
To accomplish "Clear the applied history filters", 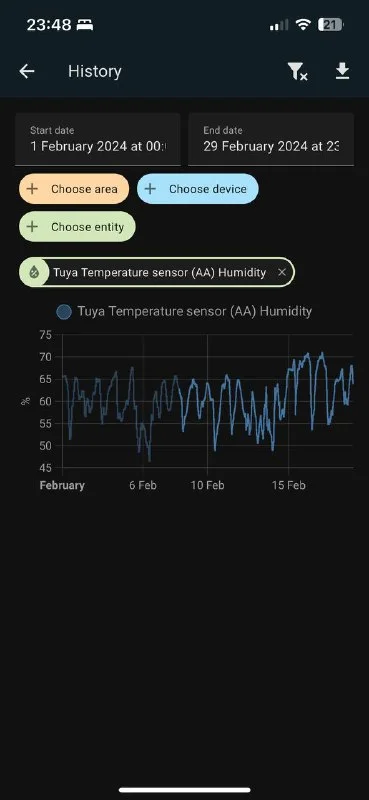I will pos(298,71).
